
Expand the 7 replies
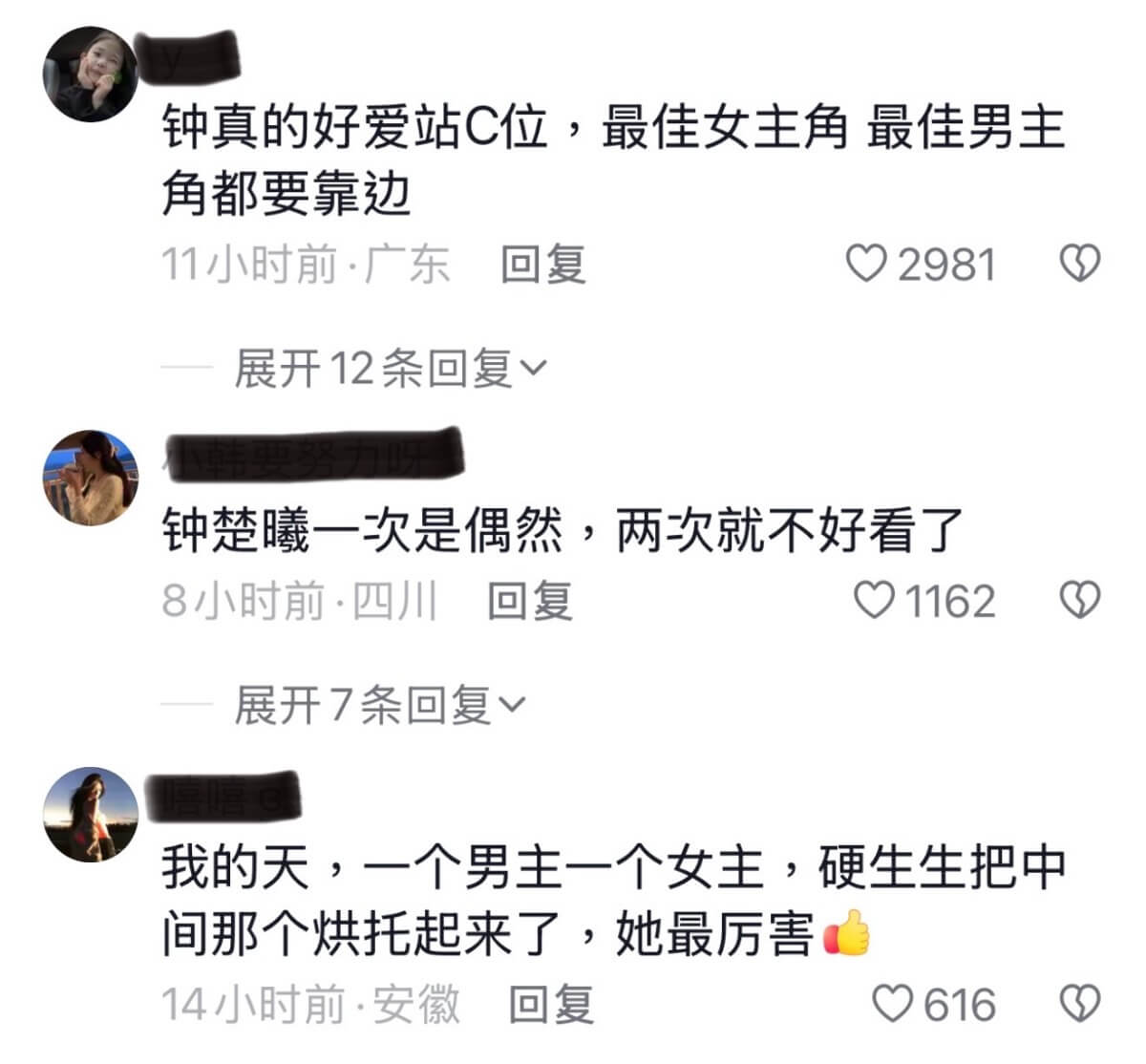point(379,705)
